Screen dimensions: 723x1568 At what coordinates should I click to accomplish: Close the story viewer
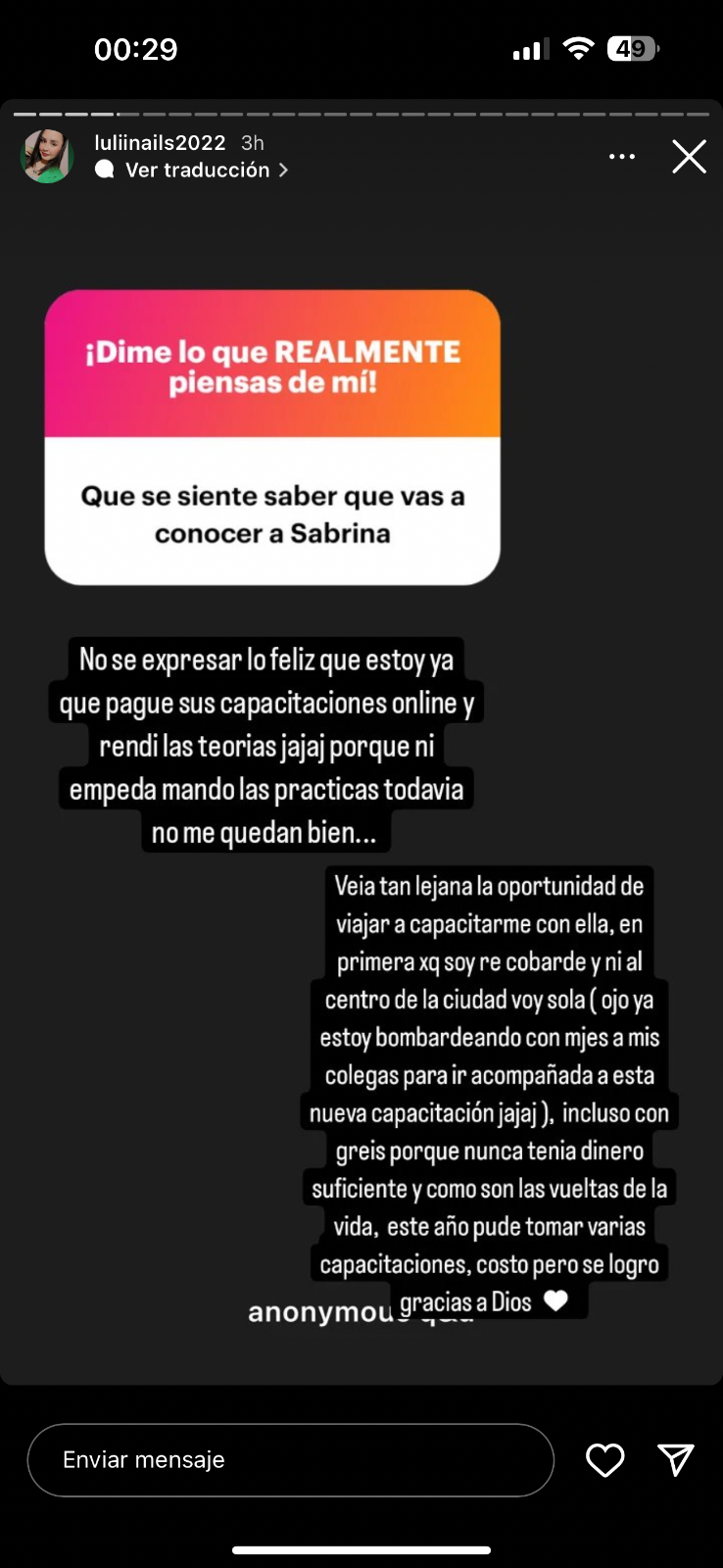(689, 157)
